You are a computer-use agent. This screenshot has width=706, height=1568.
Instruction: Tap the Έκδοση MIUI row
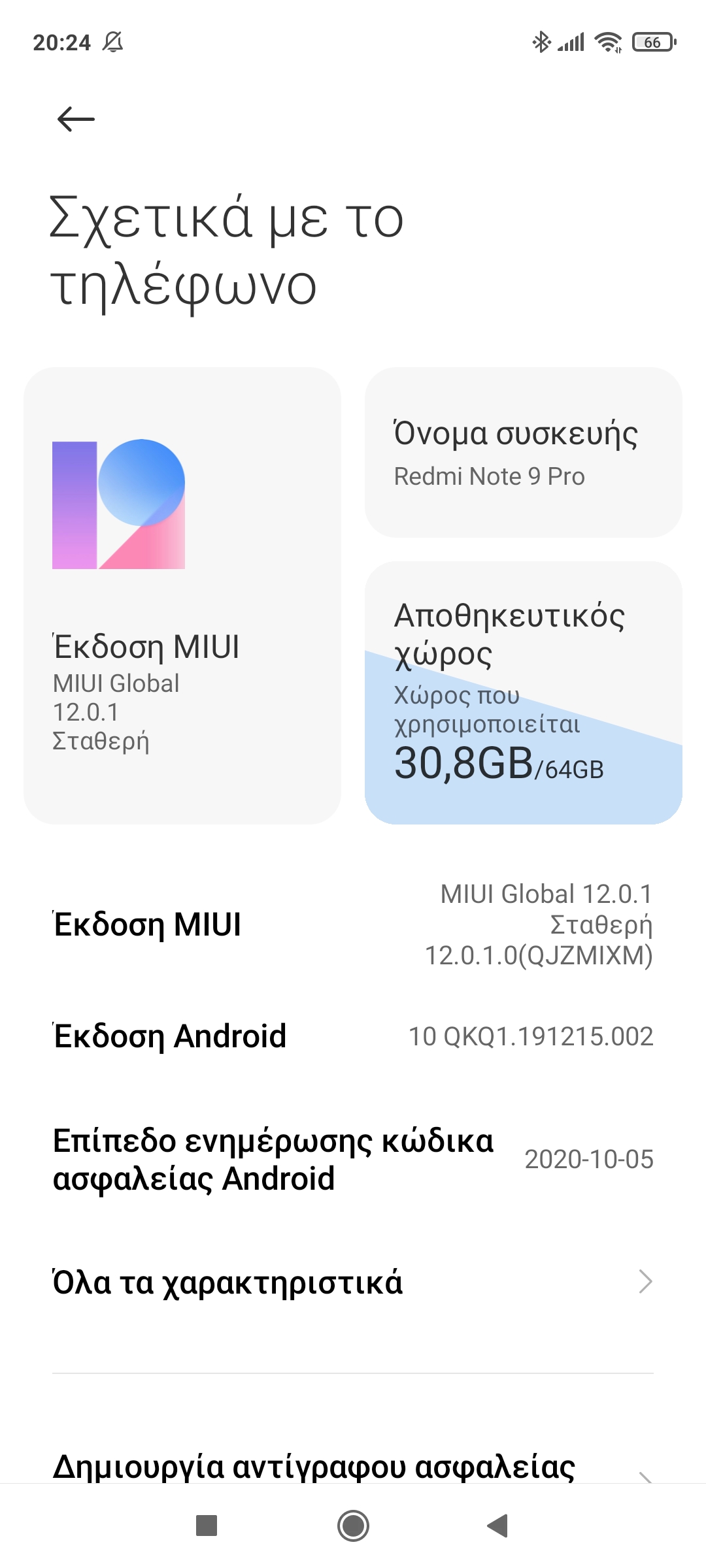tap(353, 924)
